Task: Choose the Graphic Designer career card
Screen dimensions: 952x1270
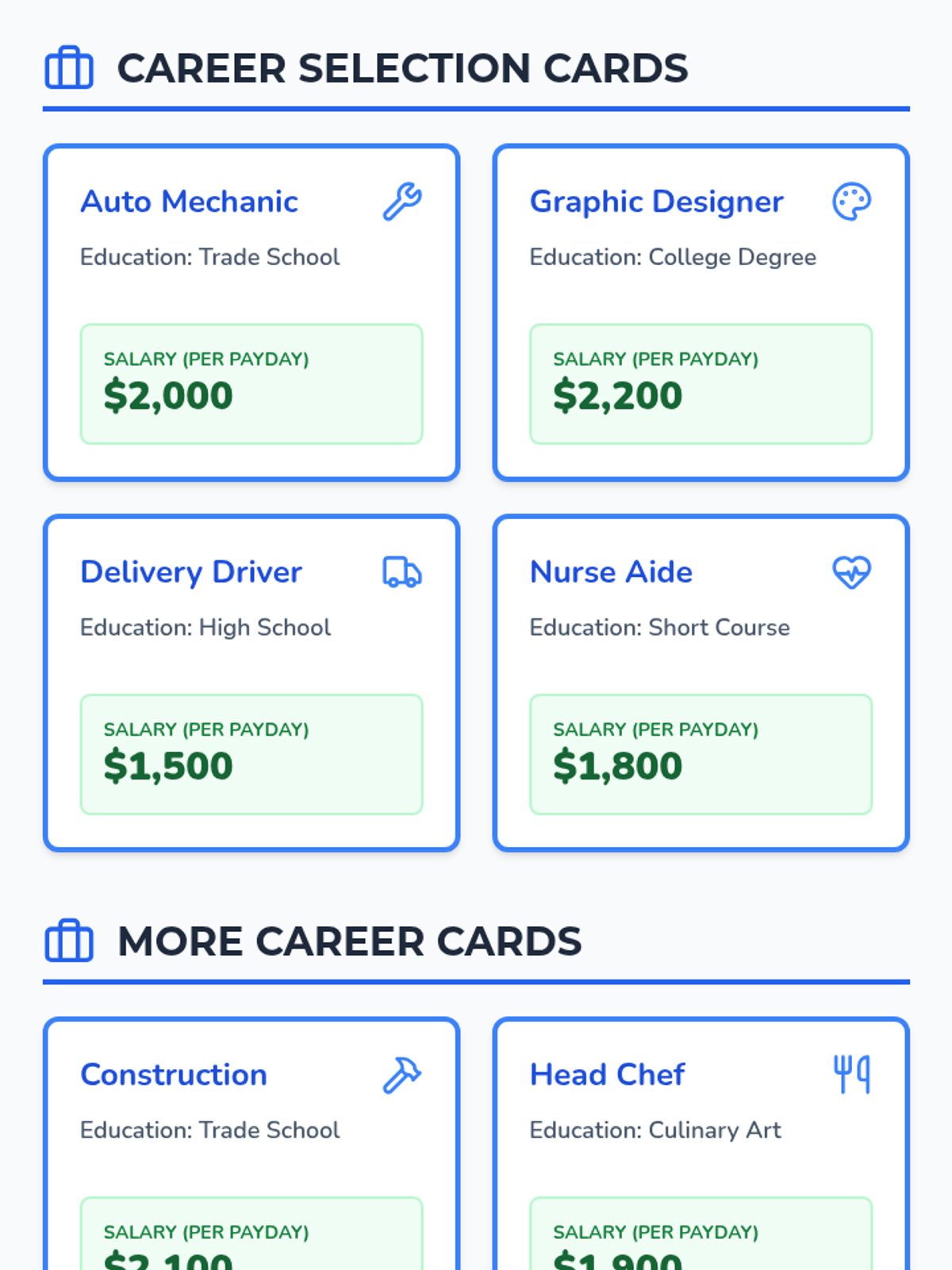Action: [x=701, y=313]
